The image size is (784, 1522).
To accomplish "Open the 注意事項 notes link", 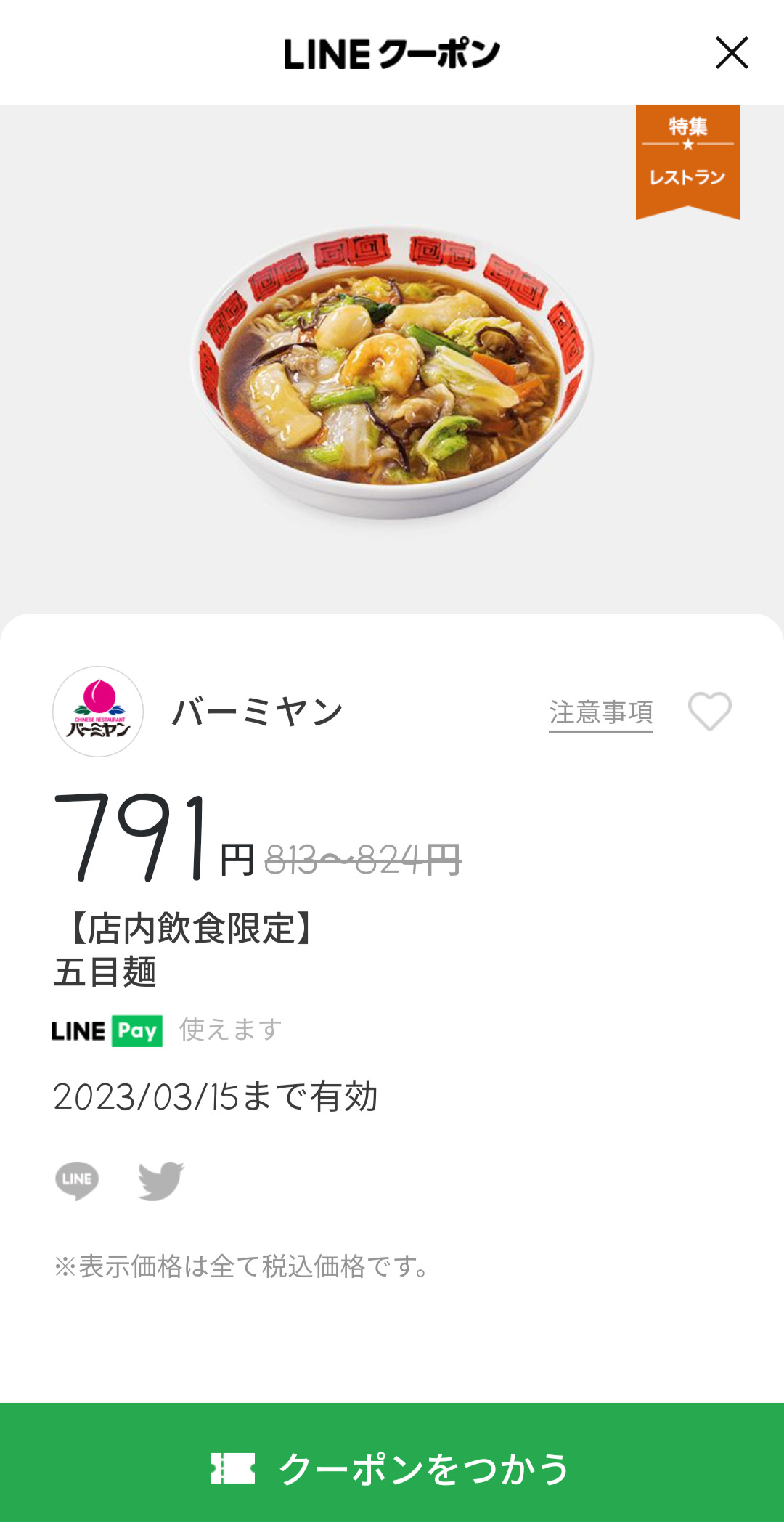I will coord(600,712).
